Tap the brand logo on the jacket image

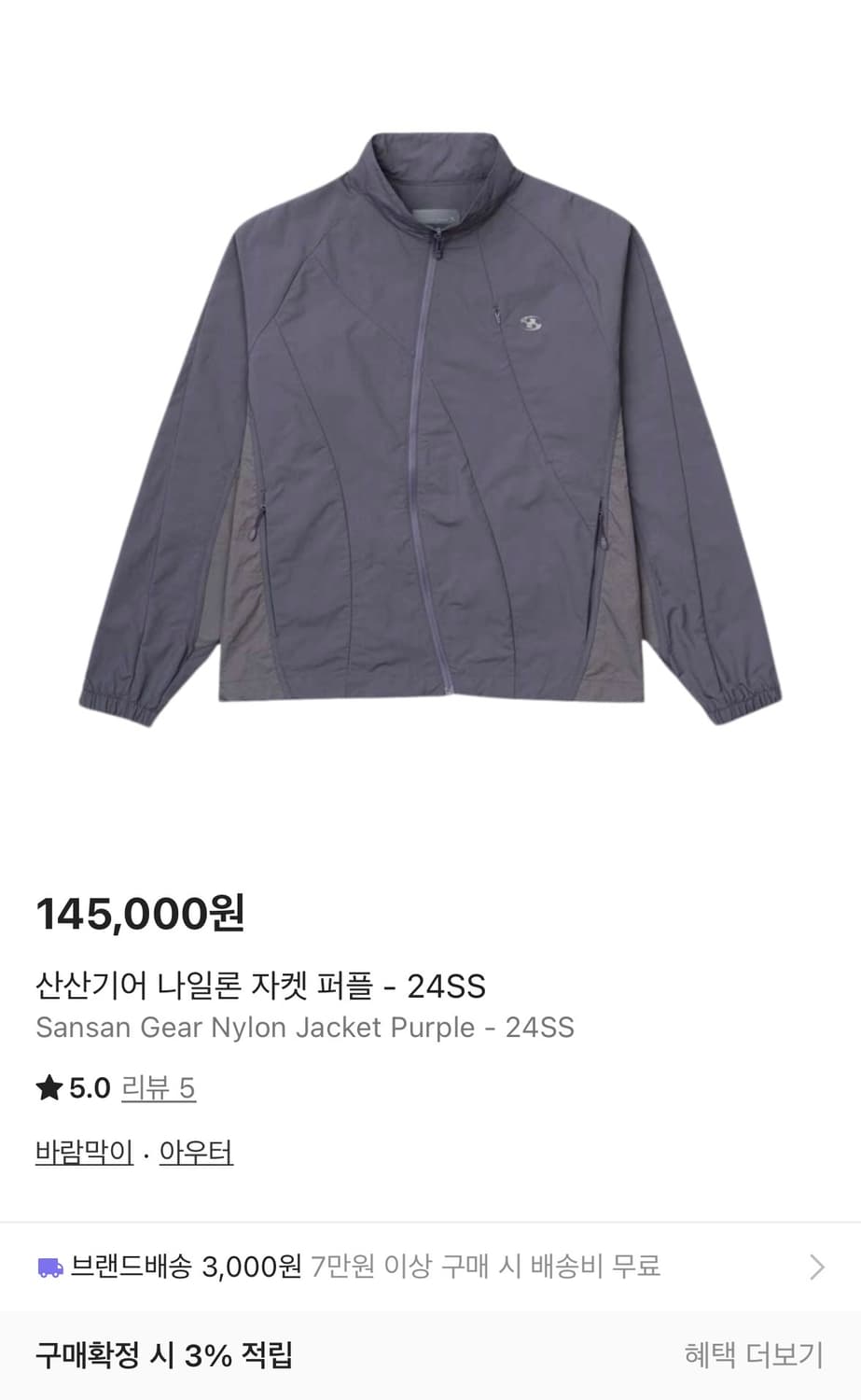click(532, 318)
